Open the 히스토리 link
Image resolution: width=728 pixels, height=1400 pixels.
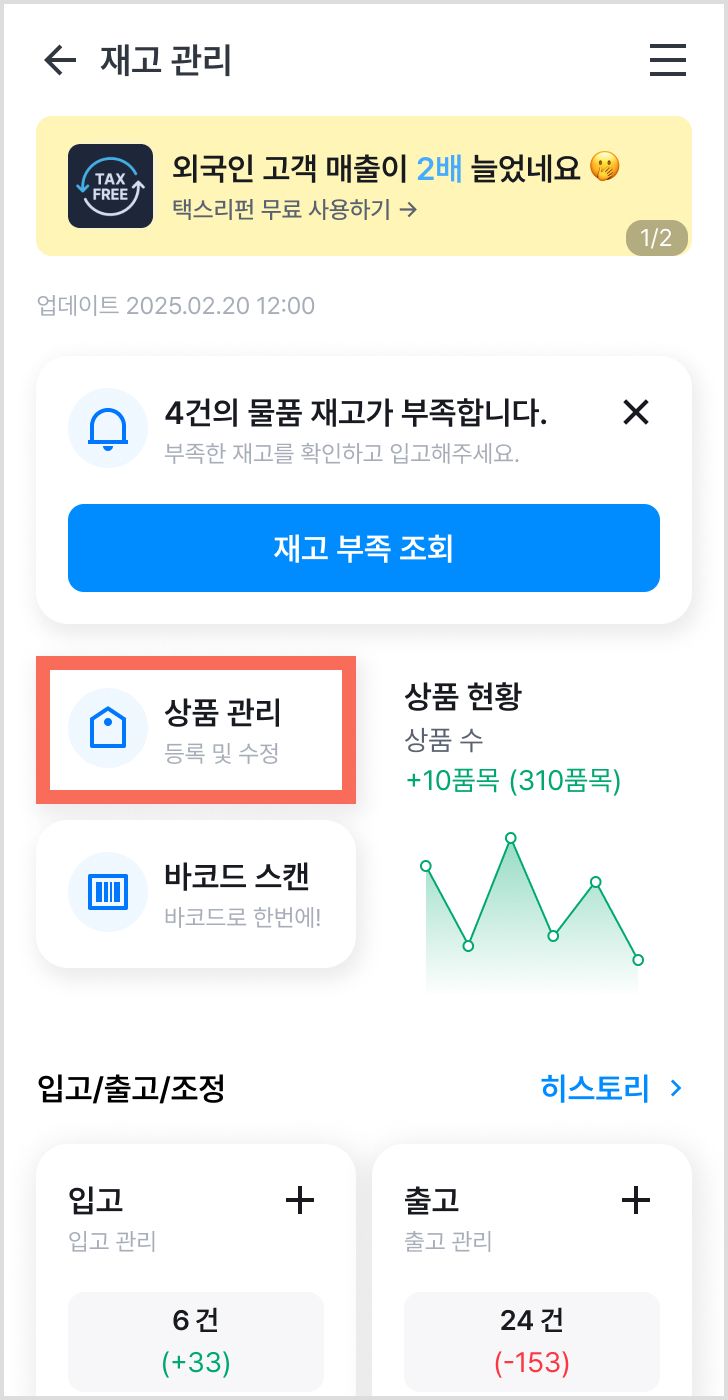click(612, 1088)
